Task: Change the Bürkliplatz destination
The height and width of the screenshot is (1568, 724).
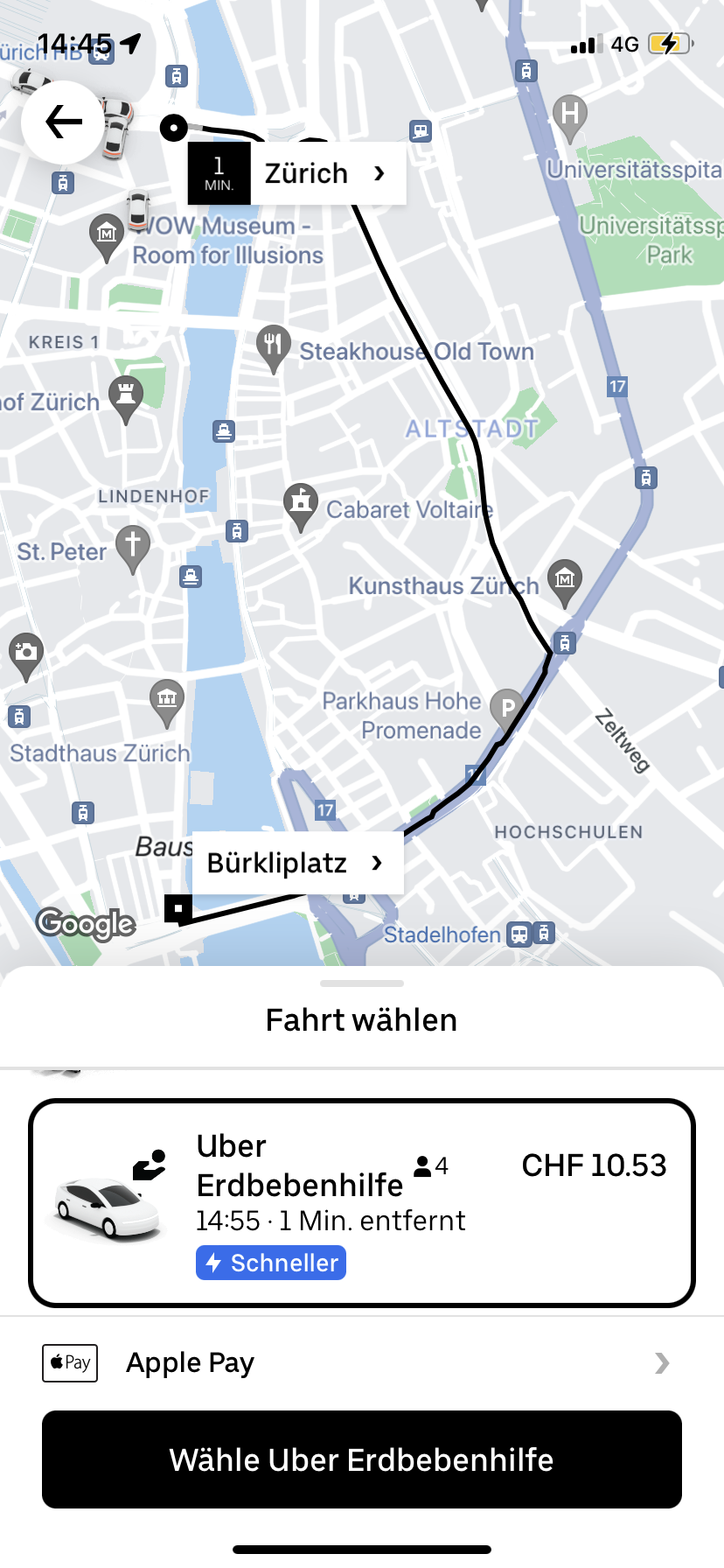Action: click(x=296, y=863)
